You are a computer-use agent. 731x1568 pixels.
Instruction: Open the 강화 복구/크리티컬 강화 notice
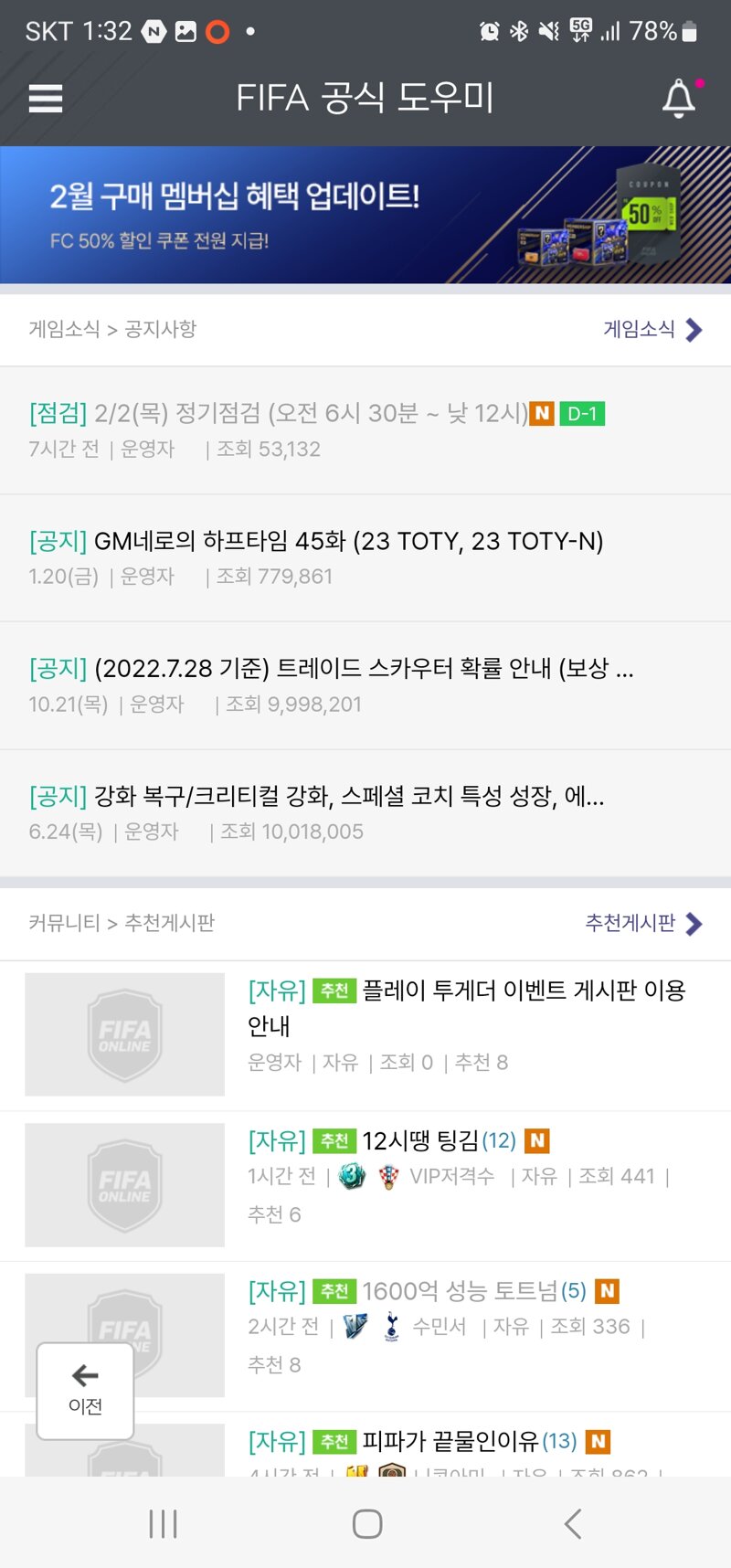pos(347,797)
